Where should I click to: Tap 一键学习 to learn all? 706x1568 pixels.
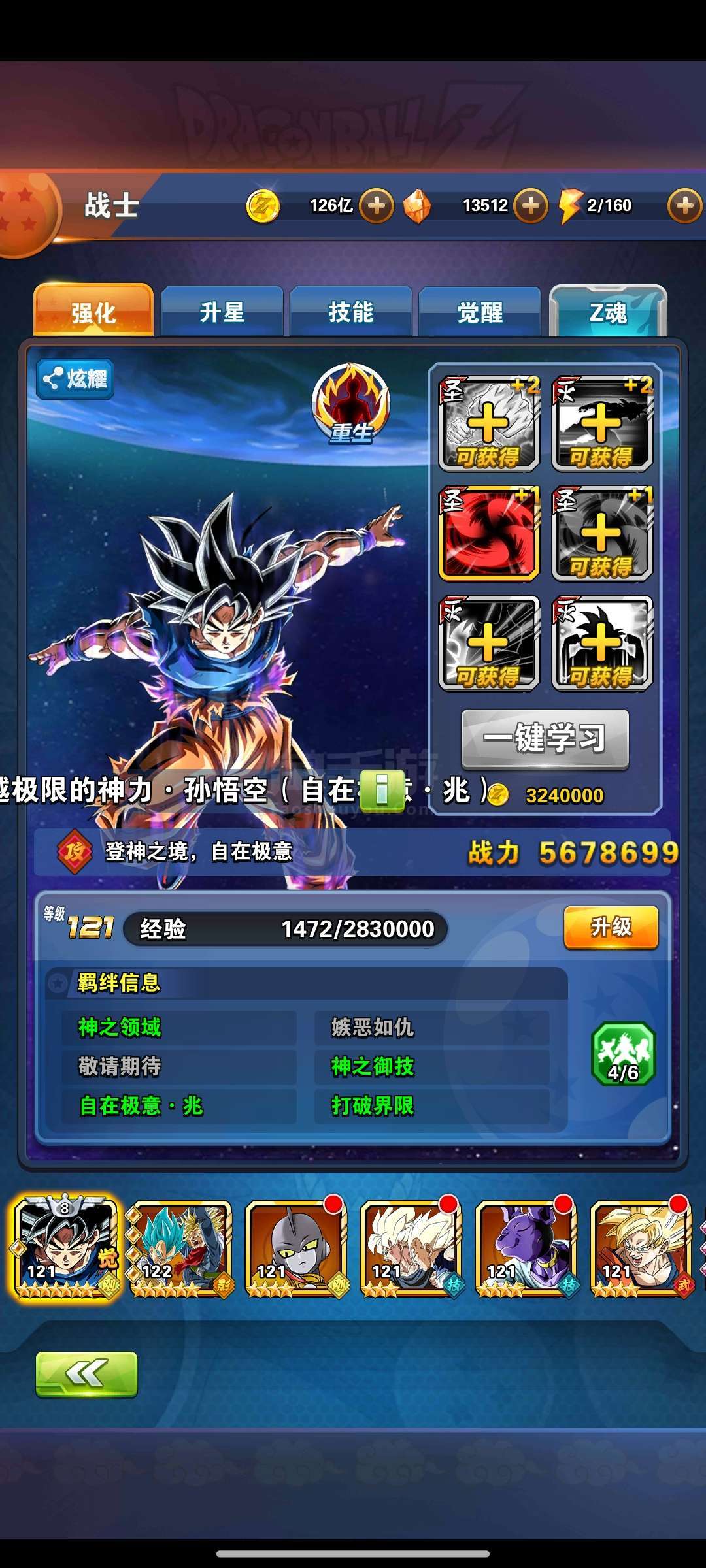(x=545, y=739)
